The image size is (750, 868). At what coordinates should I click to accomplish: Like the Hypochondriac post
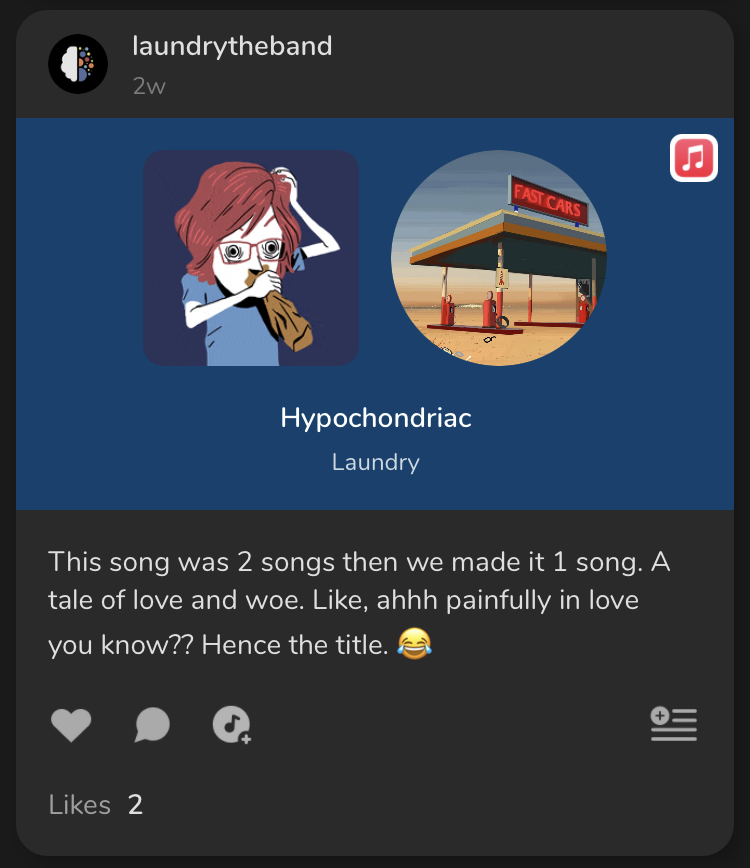click(x=71, y=725)
